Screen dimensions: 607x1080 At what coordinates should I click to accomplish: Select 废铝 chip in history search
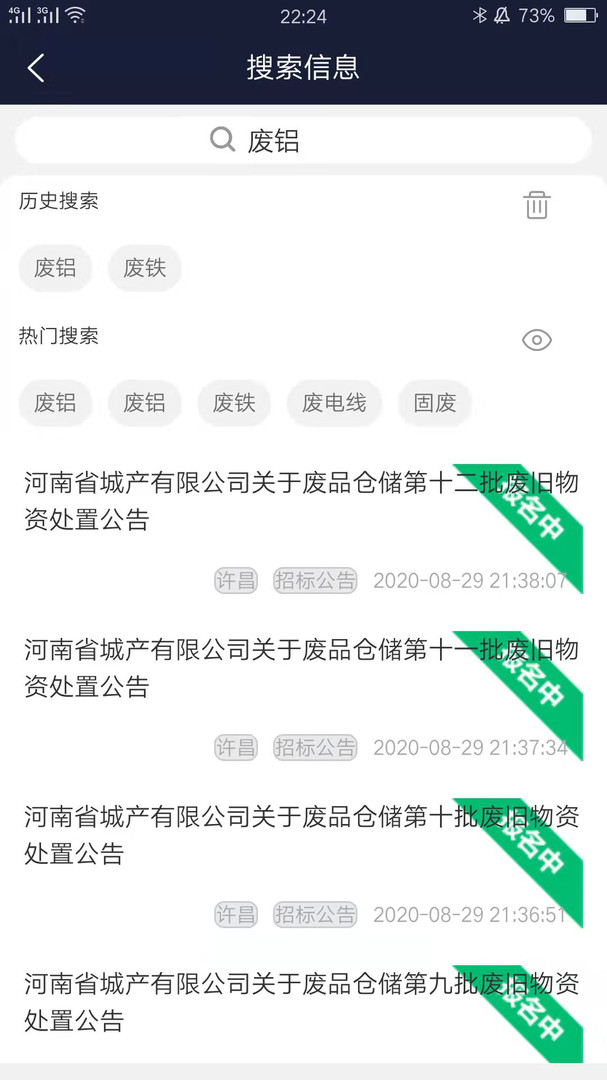[55, 268]
